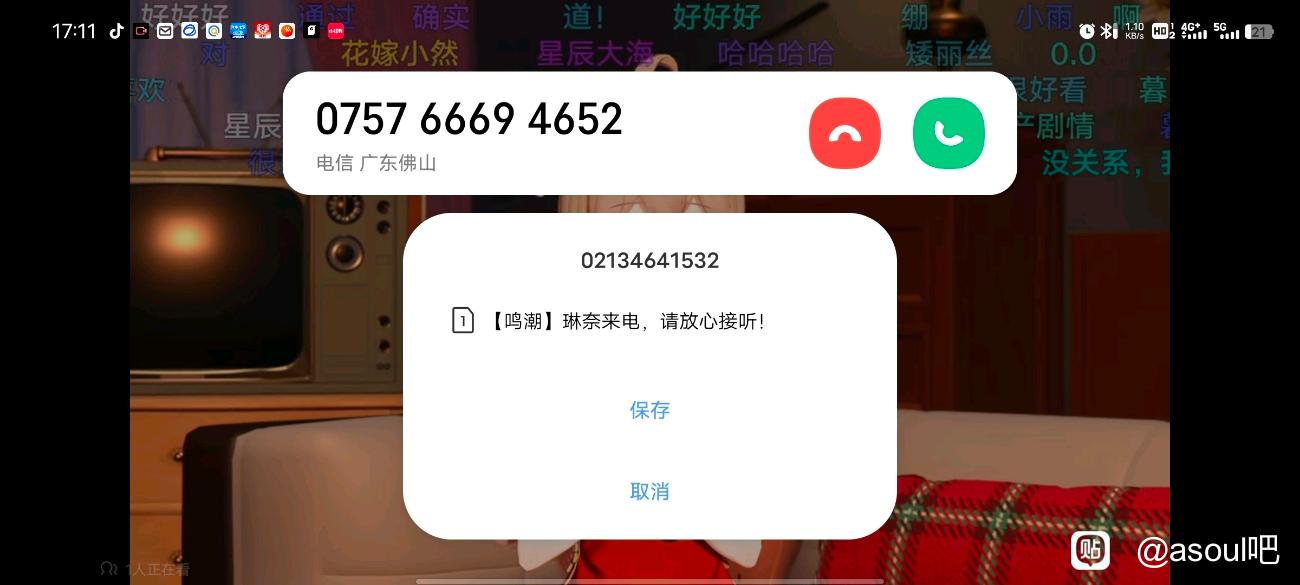This screenshot has height=585, width=1300.
Task: Answer the incoming call with green button
Action: 948,133
